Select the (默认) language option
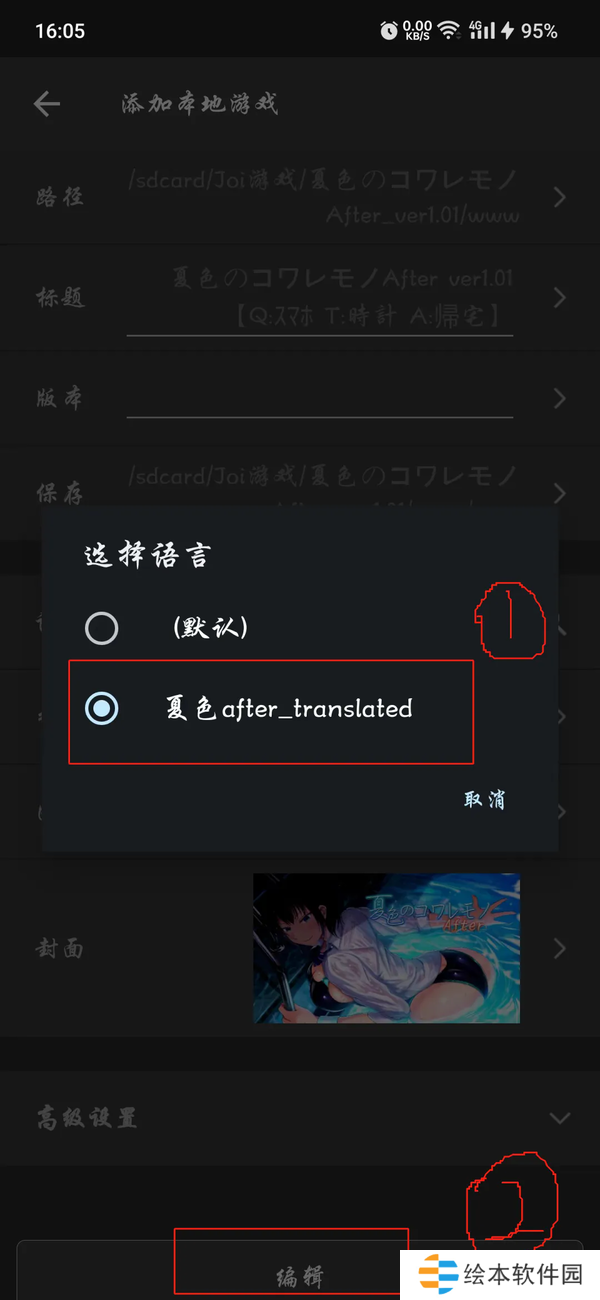This screenshot has height=1300, width=600. coord(102,628)
